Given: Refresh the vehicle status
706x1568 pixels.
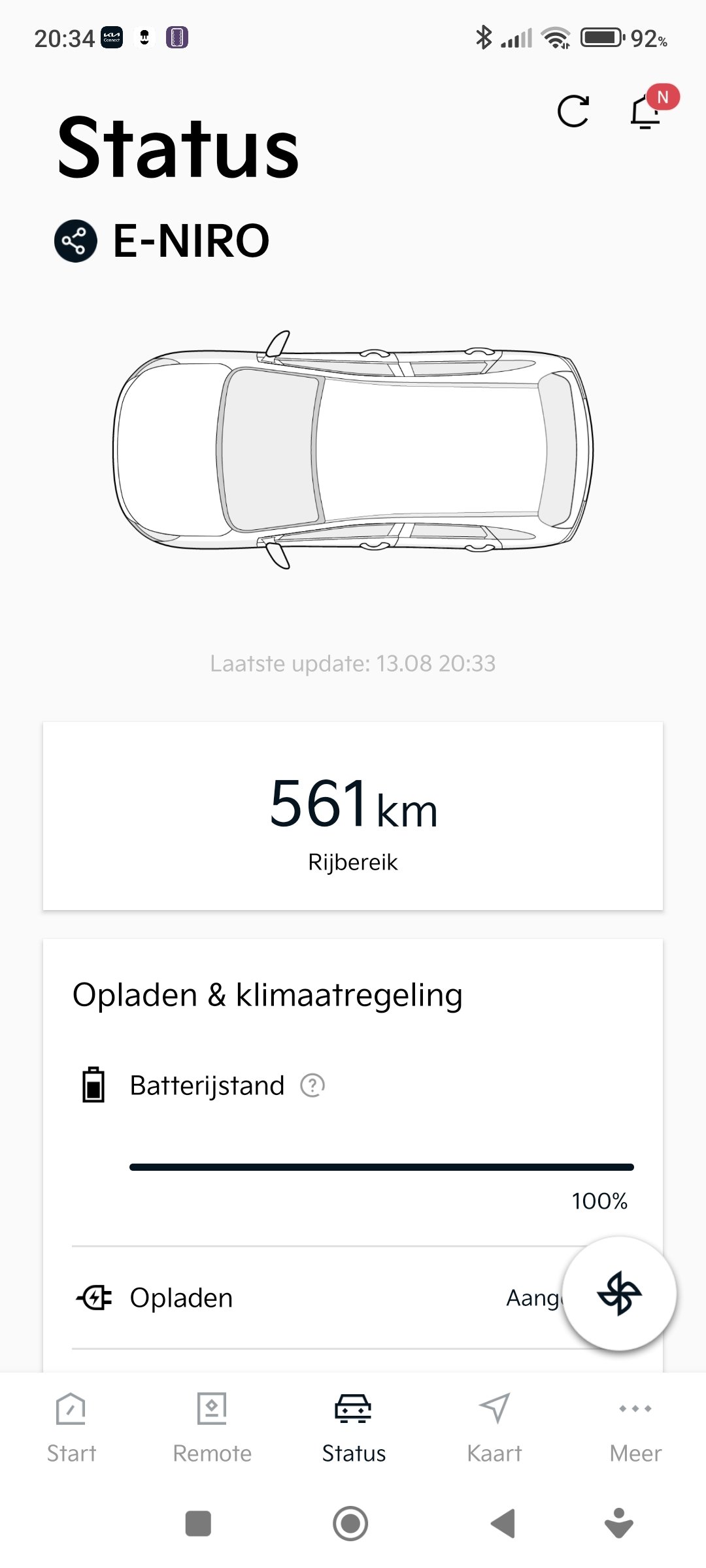Looking at the screenshot, I should click(573, 111).
